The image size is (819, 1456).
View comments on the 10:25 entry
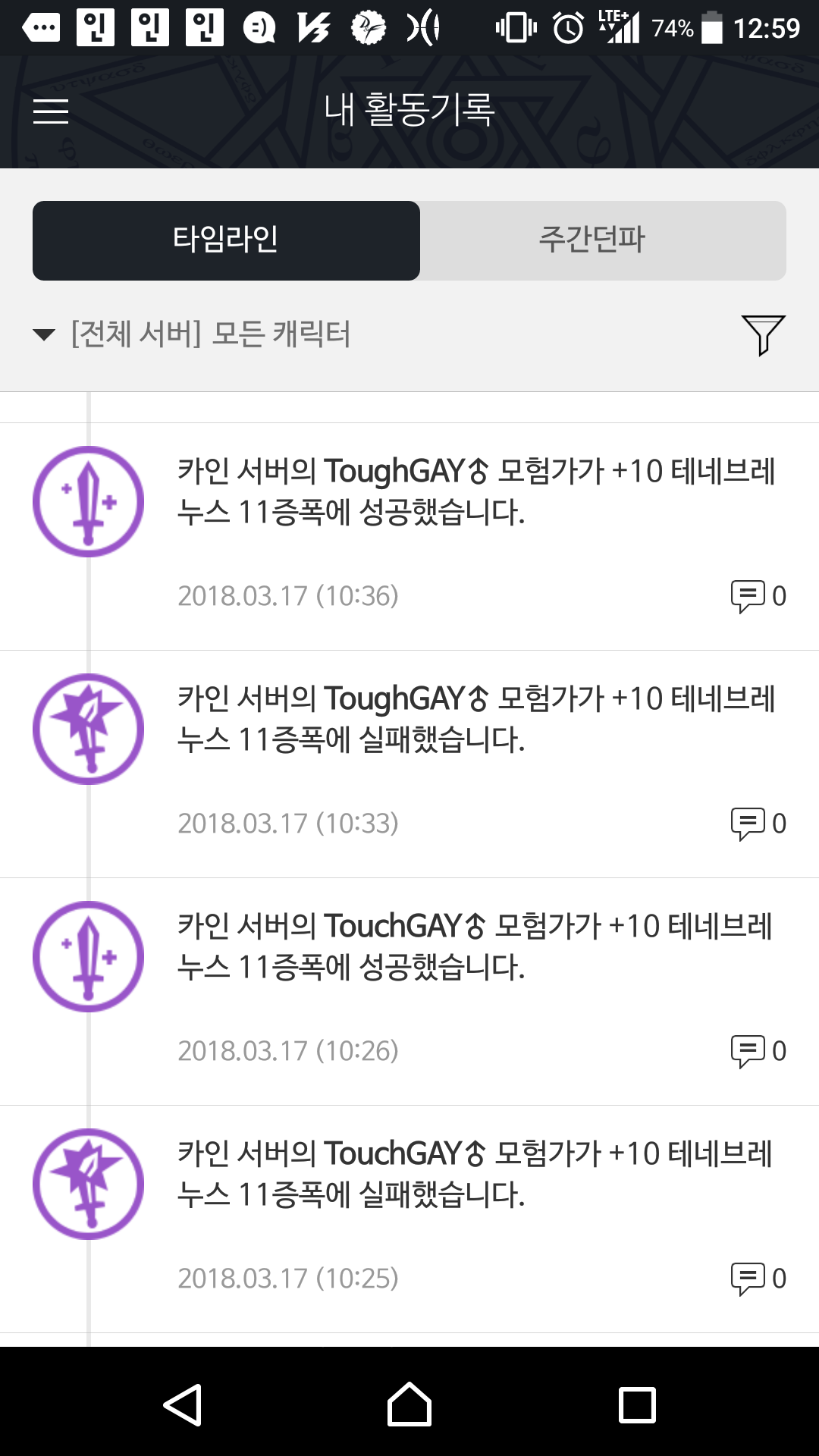click(x=758, y=1279)
